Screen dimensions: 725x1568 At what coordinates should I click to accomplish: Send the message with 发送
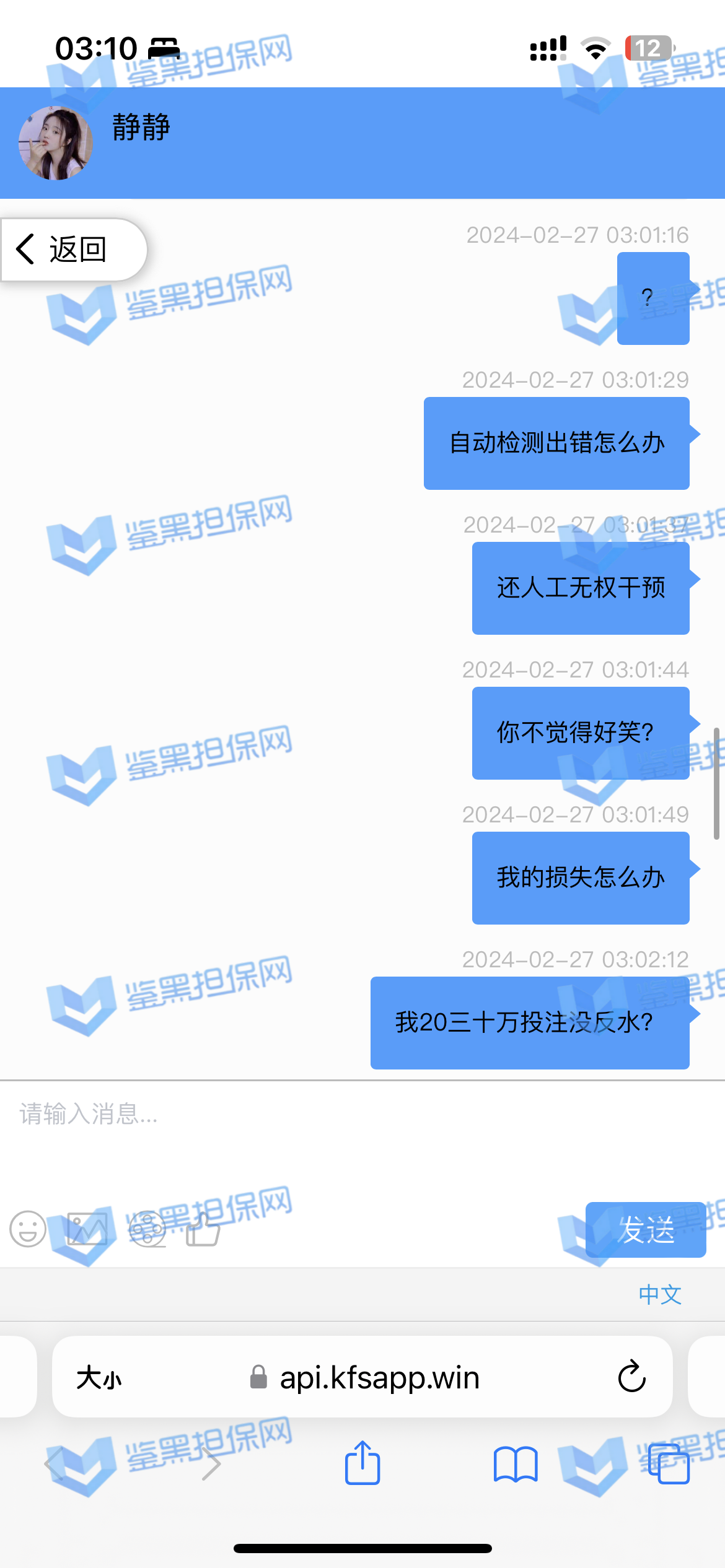pos(645,1229)
